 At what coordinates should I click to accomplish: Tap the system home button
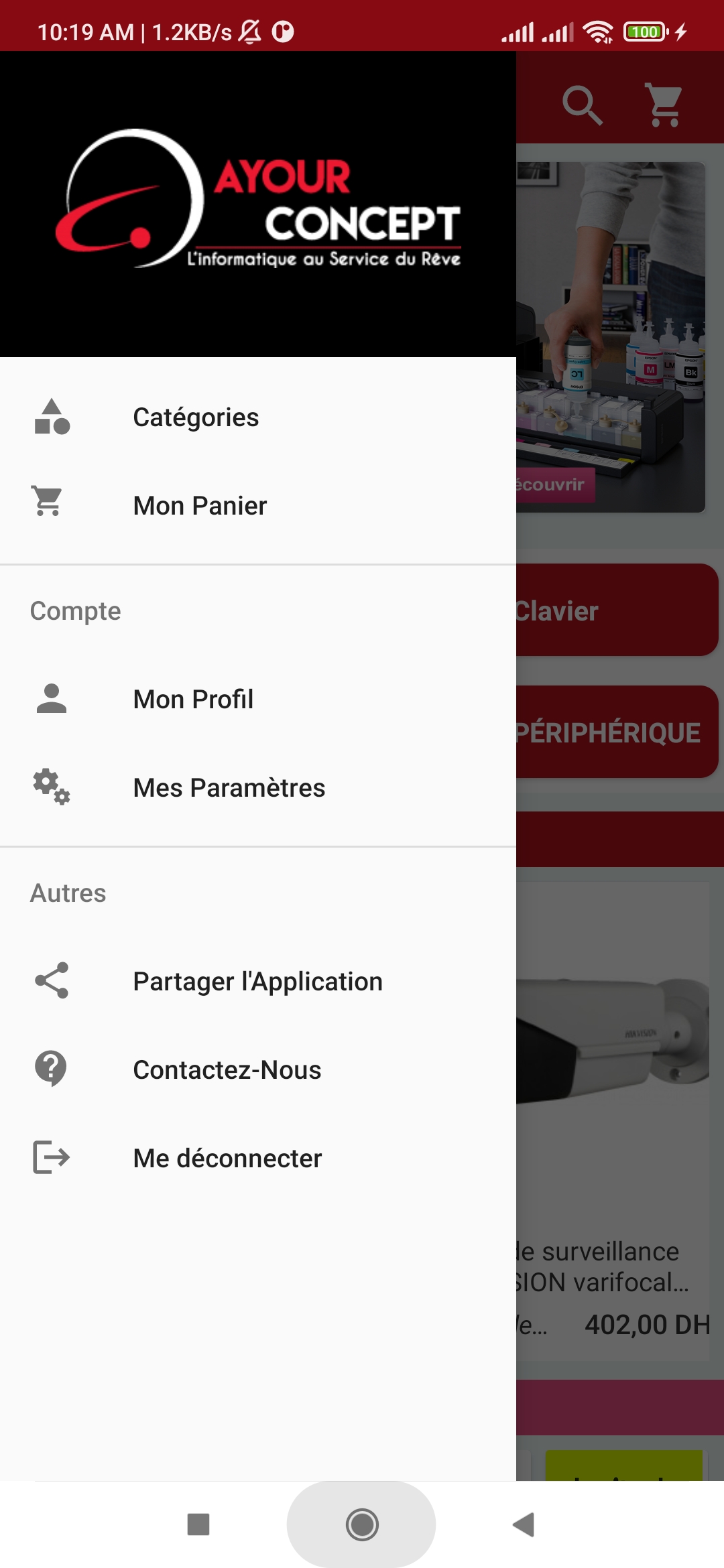362,1524
